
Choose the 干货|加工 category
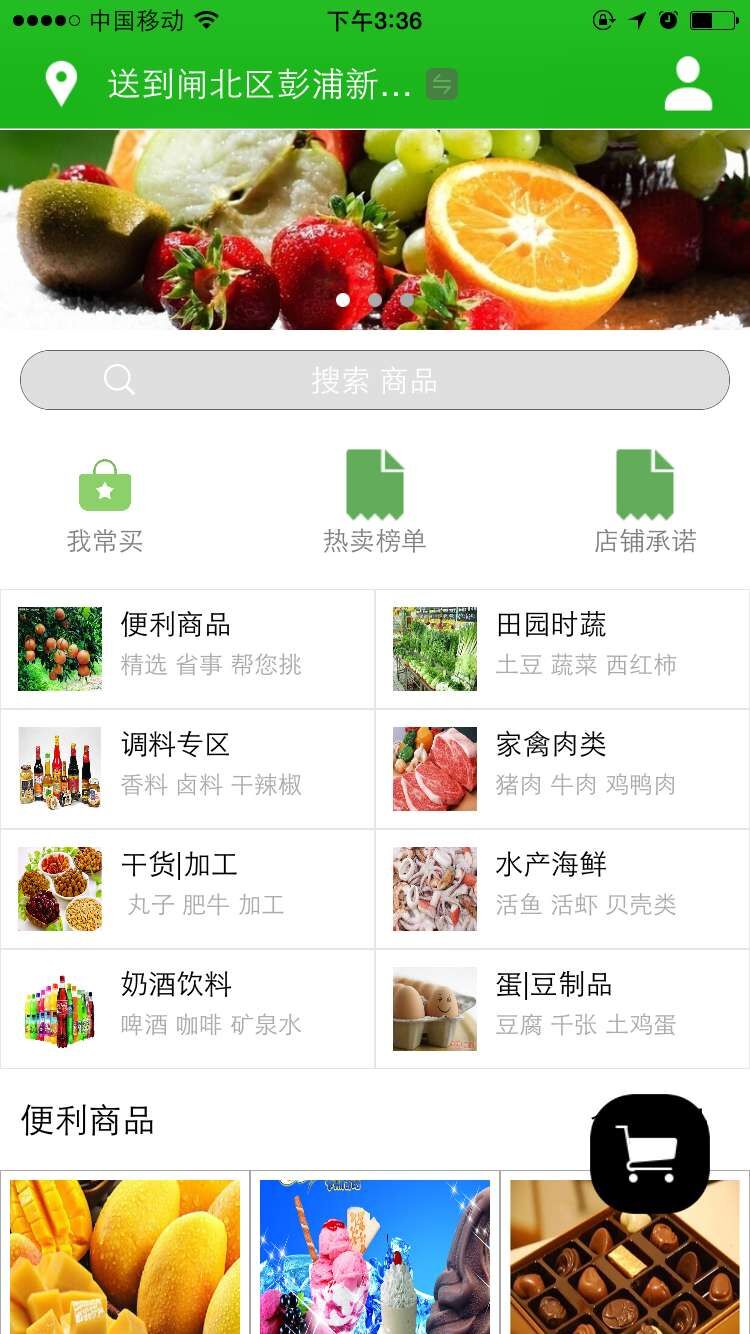click(188, 889)
